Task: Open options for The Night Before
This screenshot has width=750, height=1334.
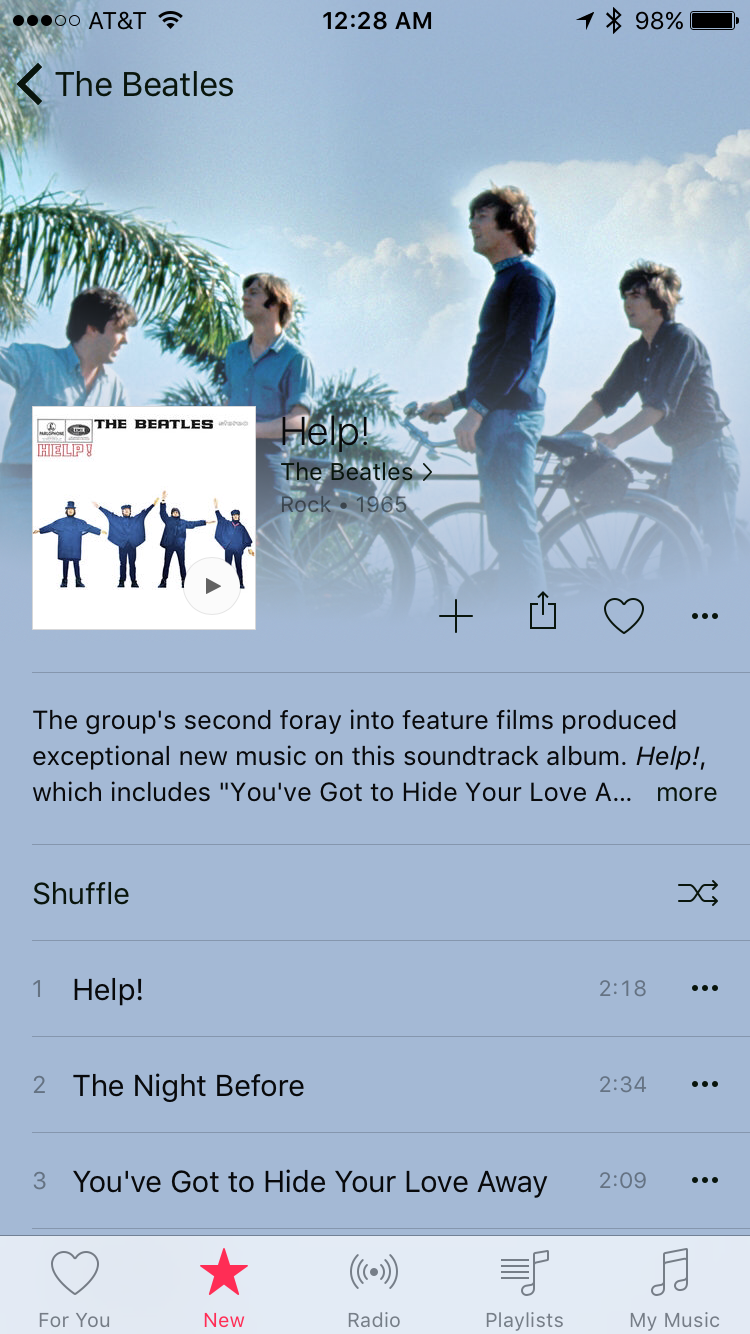Action: point(705,1085)
